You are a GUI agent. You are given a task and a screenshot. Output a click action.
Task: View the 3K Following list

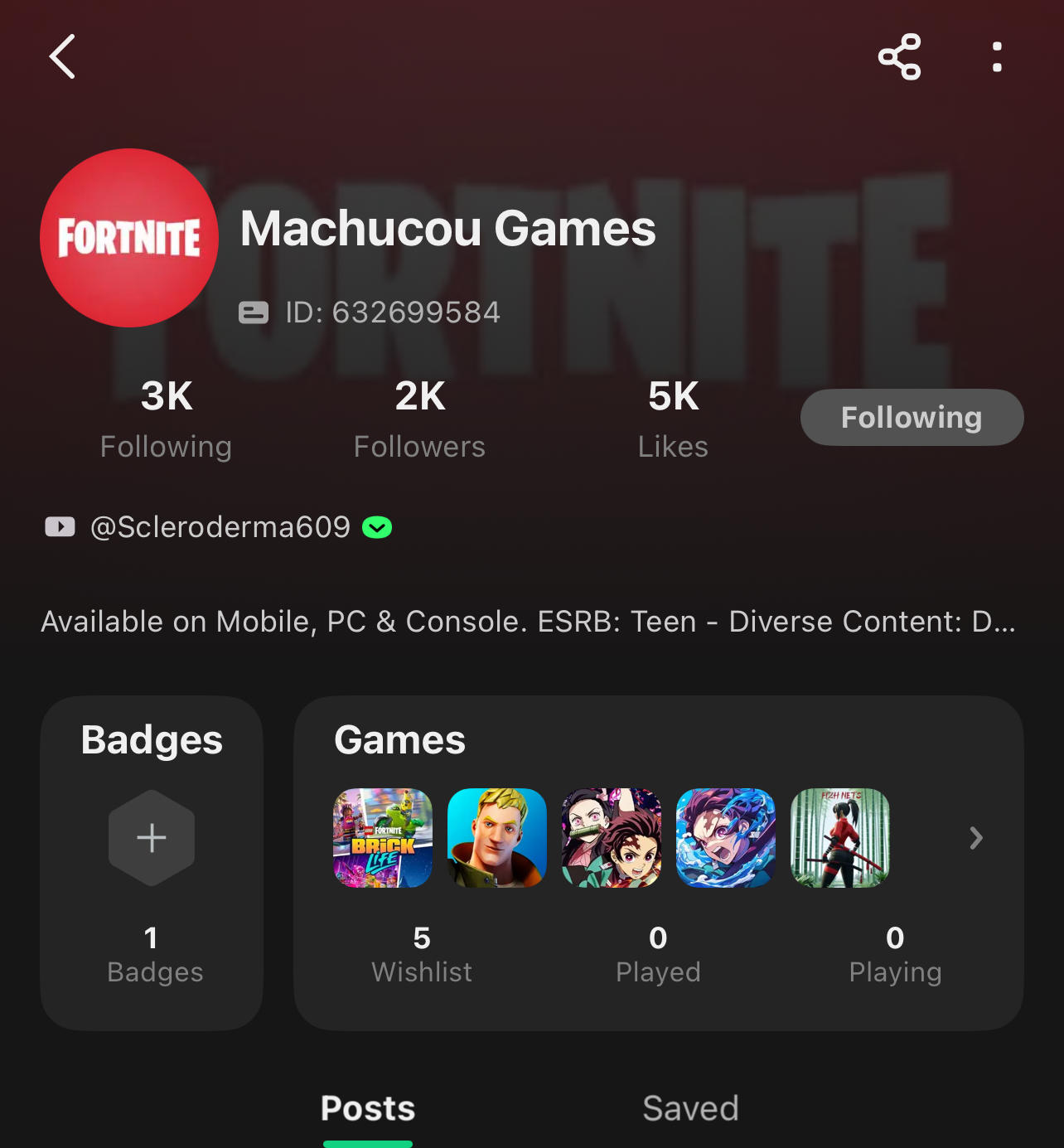tap(166, 419)
